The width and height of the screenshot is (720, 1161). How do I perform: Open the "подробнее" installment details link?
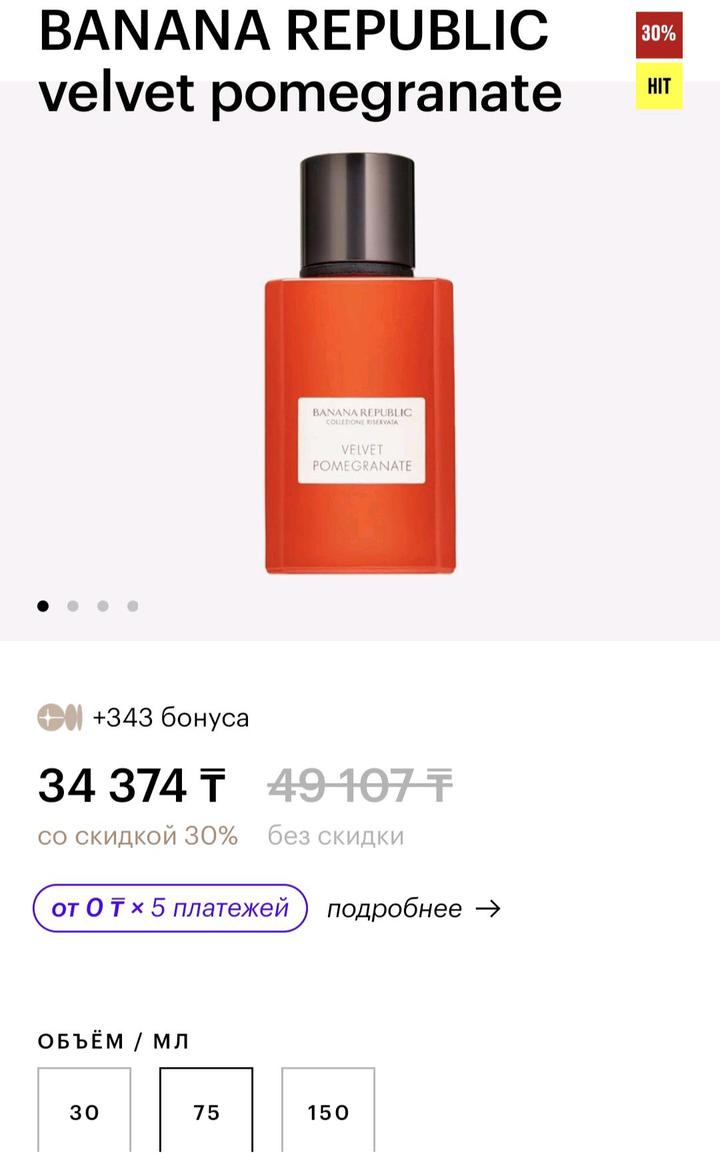point(413,909)
